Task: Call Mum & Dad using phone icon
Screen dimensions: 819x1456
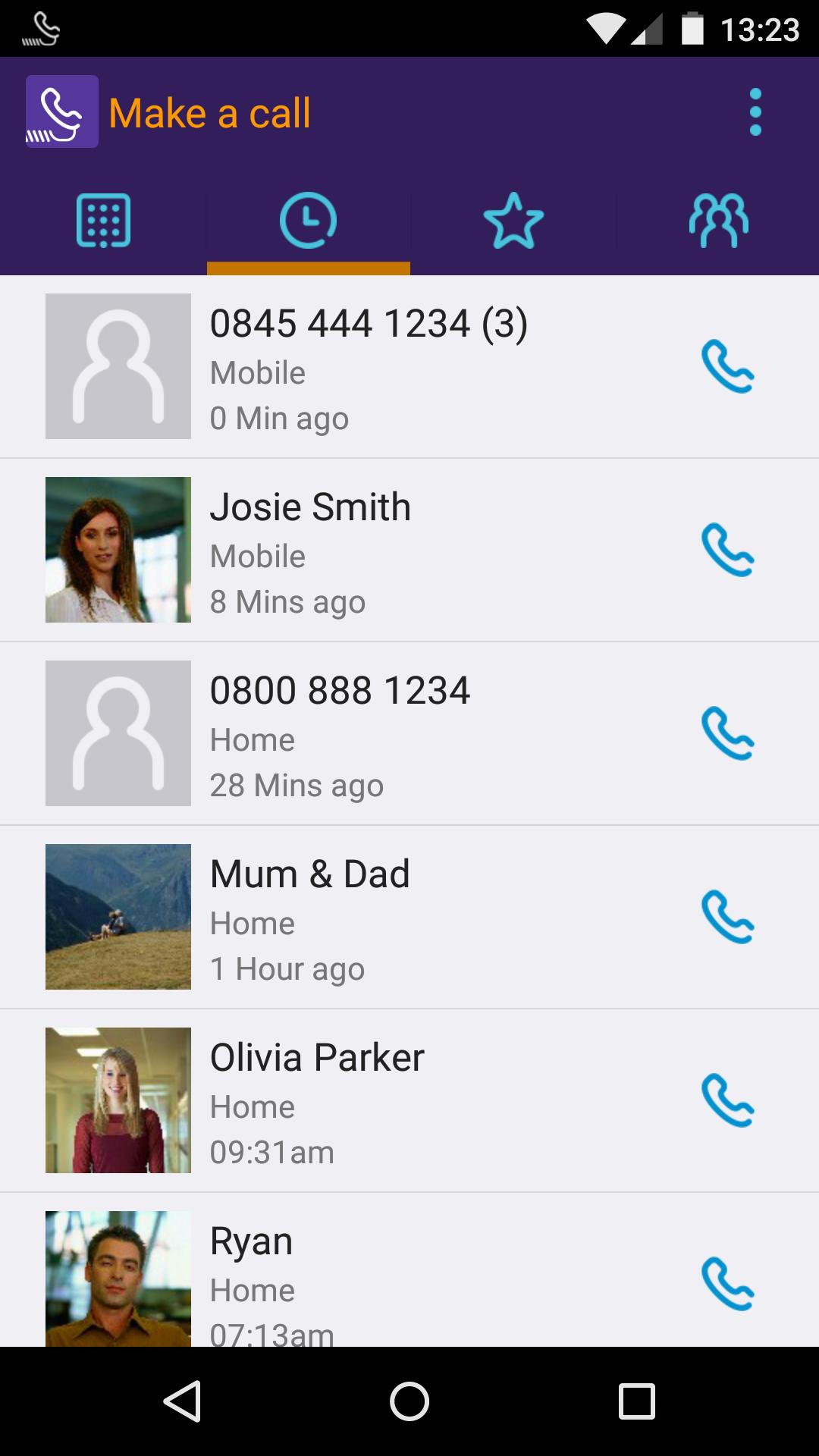Action: coord(727,918)
